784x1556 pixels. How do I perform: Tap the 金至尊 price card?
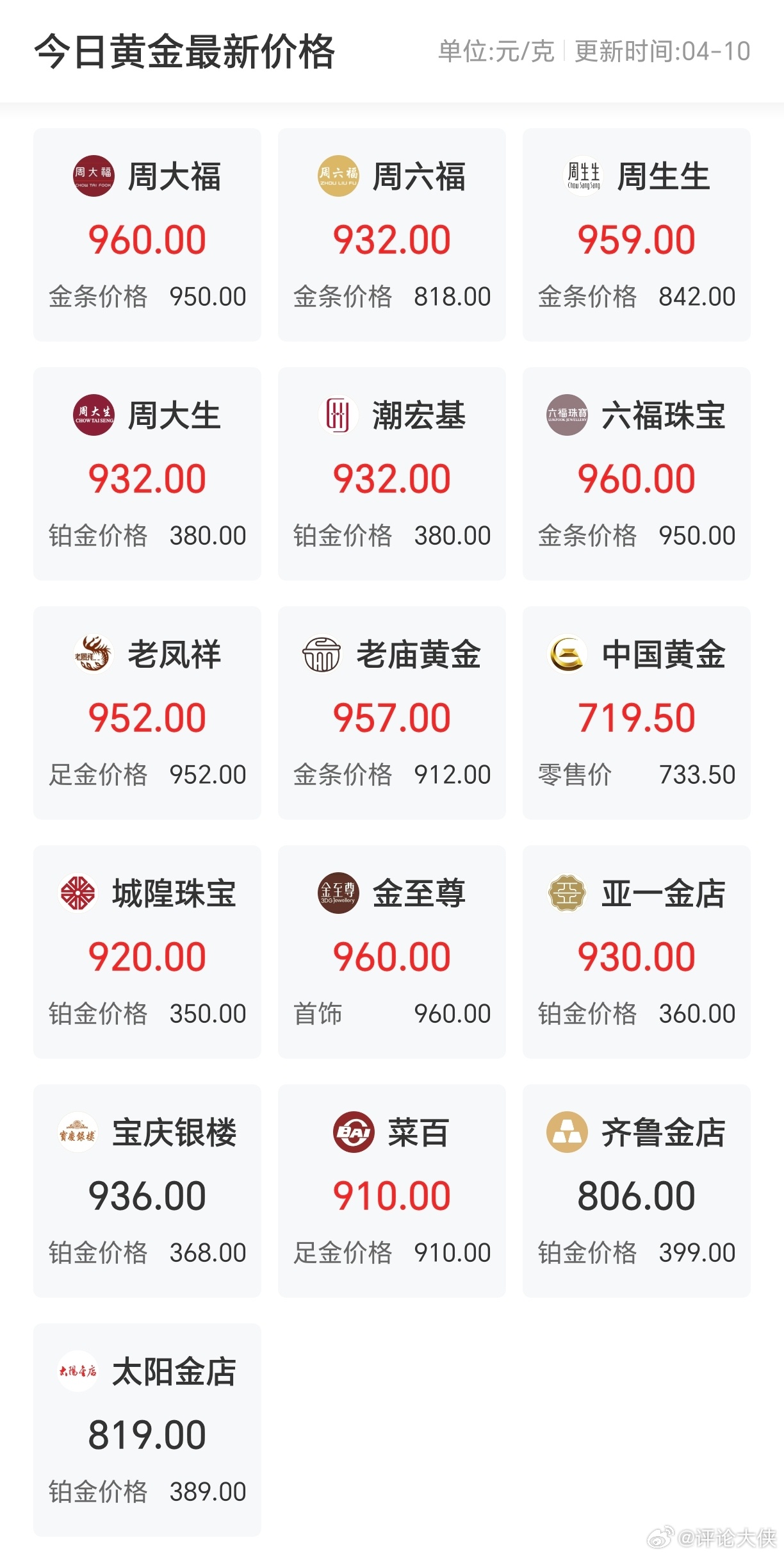click(392, 952)
